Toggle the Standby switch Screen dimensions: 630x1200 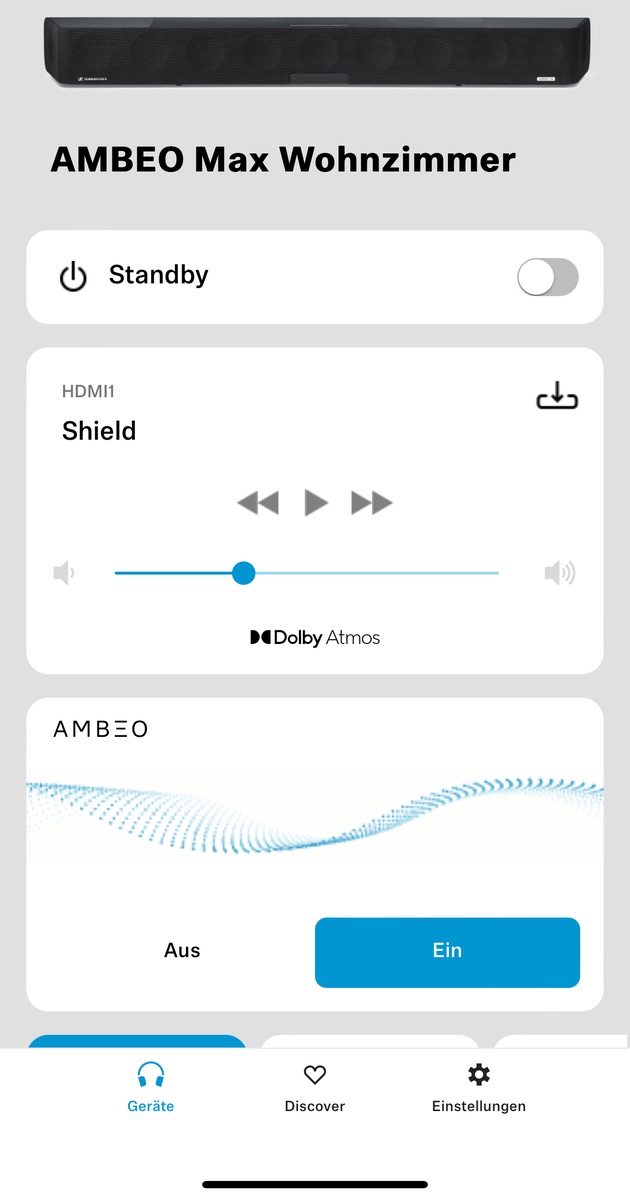pos(547,277)
